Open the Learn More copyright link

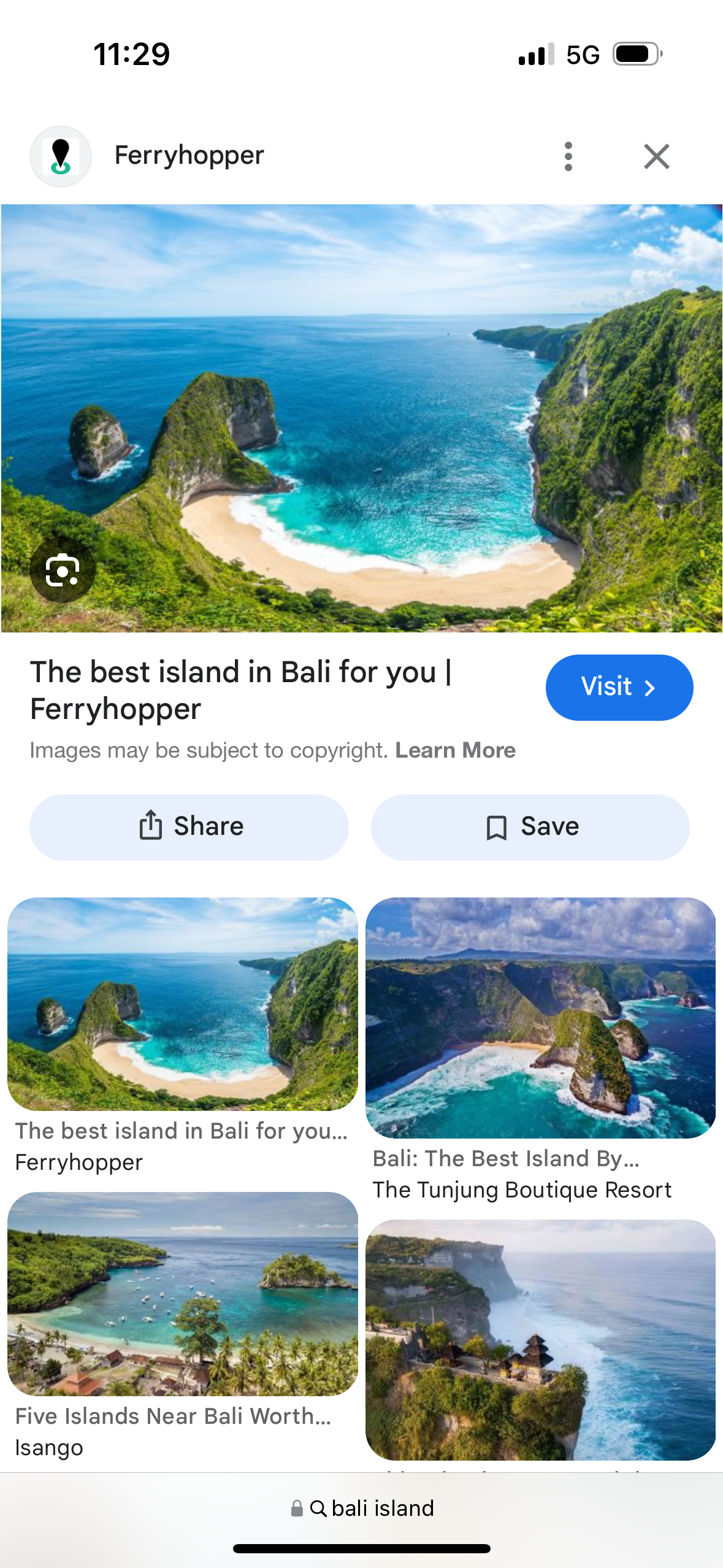pos(455,750)
